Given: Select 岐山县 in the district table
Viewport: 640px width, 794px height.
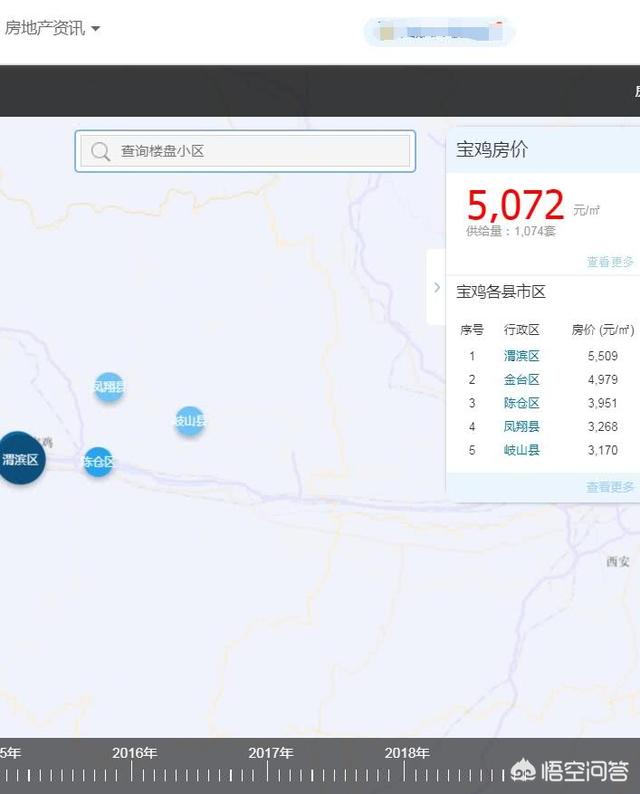Looking at the screenshot, I should (x=521, y=450).
